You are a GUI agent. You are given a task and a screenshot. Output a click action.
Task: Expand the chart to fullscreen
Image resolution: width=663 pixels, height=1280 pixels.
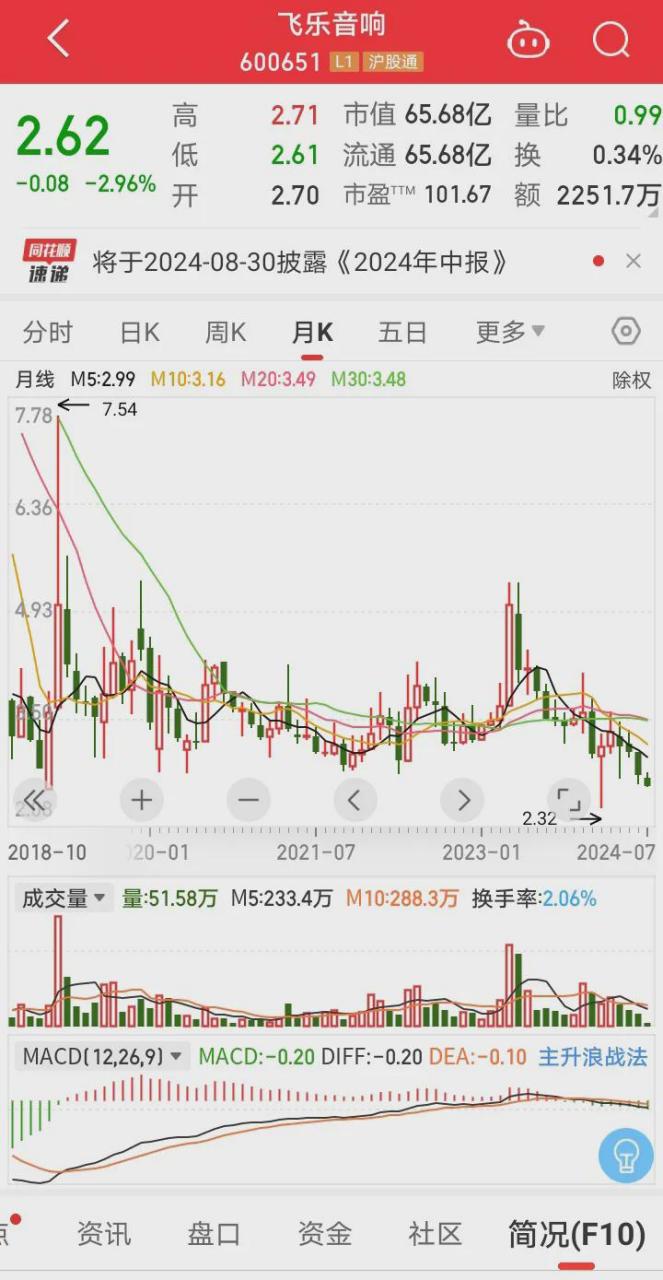click(569, 799)
